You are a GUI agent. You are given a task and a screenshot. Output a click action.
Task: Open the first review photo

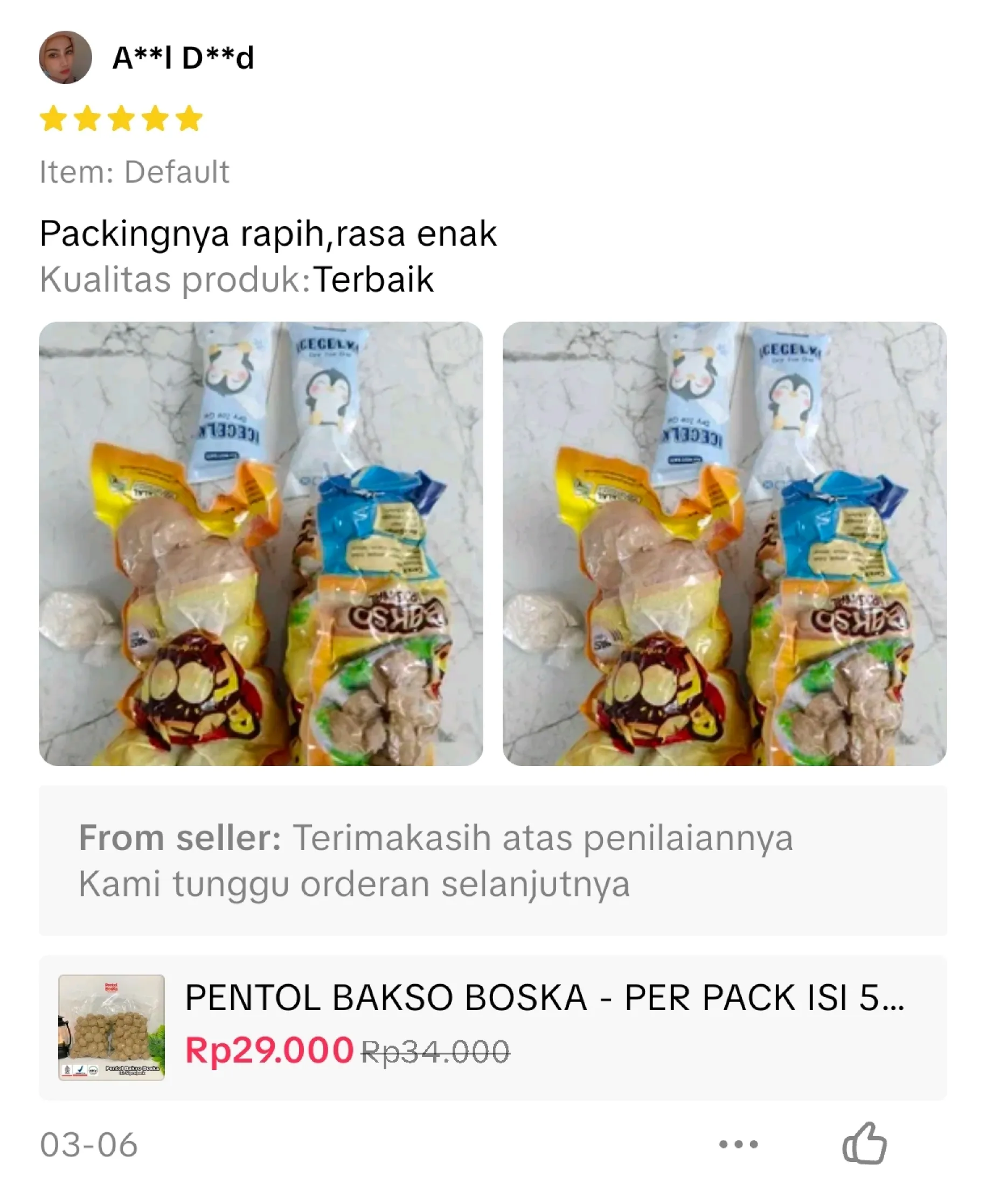point(261,544)
